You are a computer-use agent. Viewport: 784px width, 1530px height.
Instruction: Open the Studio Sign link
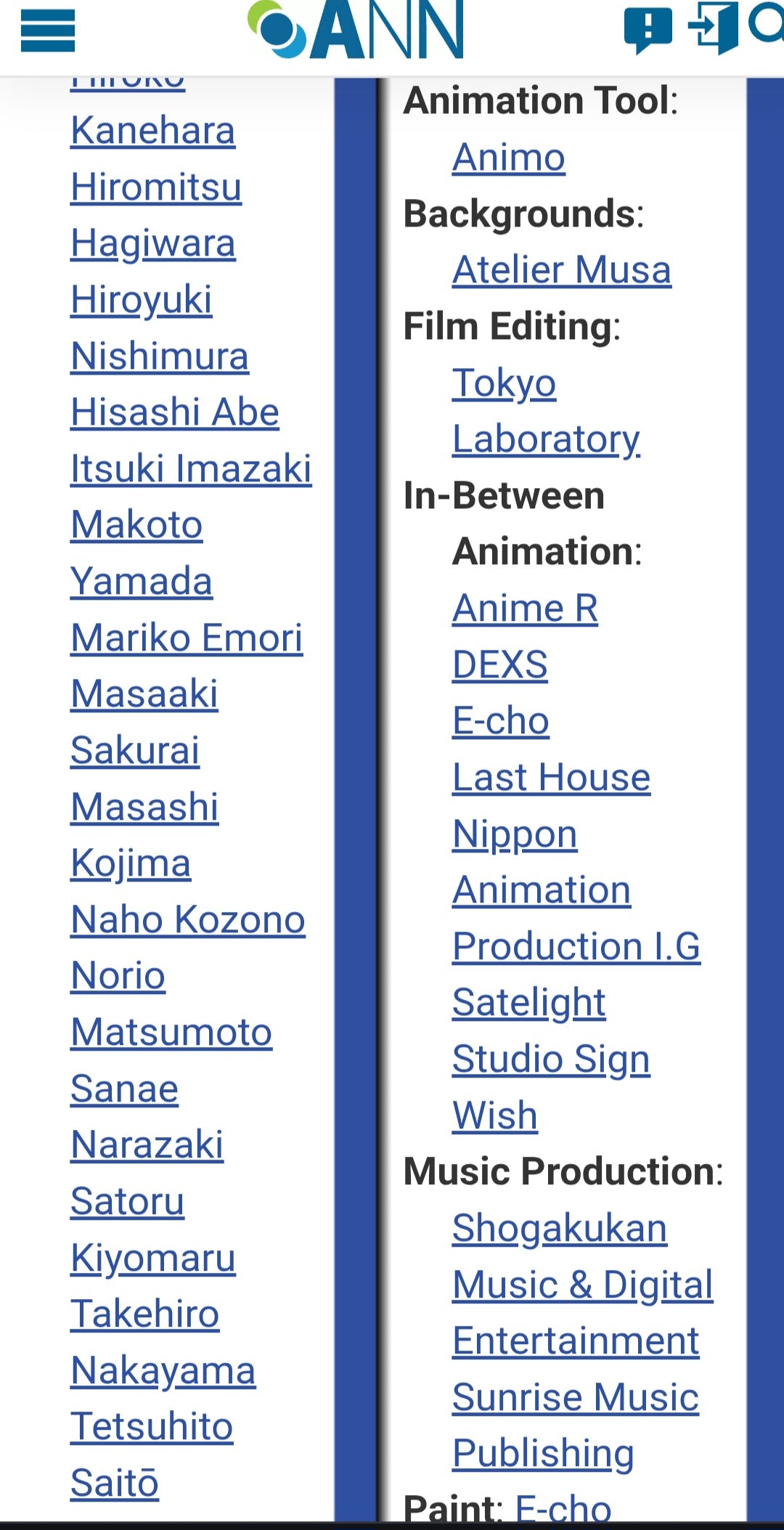pos(551,1059)
